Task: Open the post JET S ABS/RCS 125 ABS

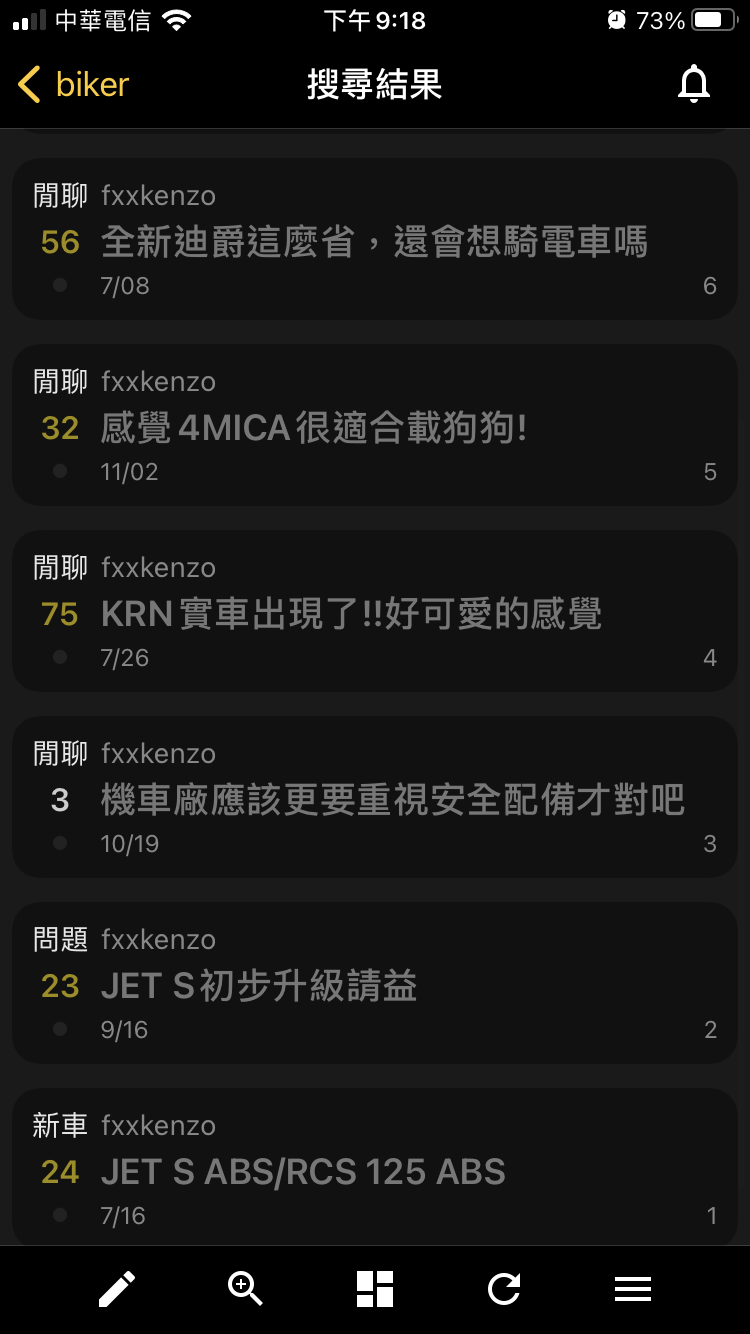Action: coord(375,1168)
